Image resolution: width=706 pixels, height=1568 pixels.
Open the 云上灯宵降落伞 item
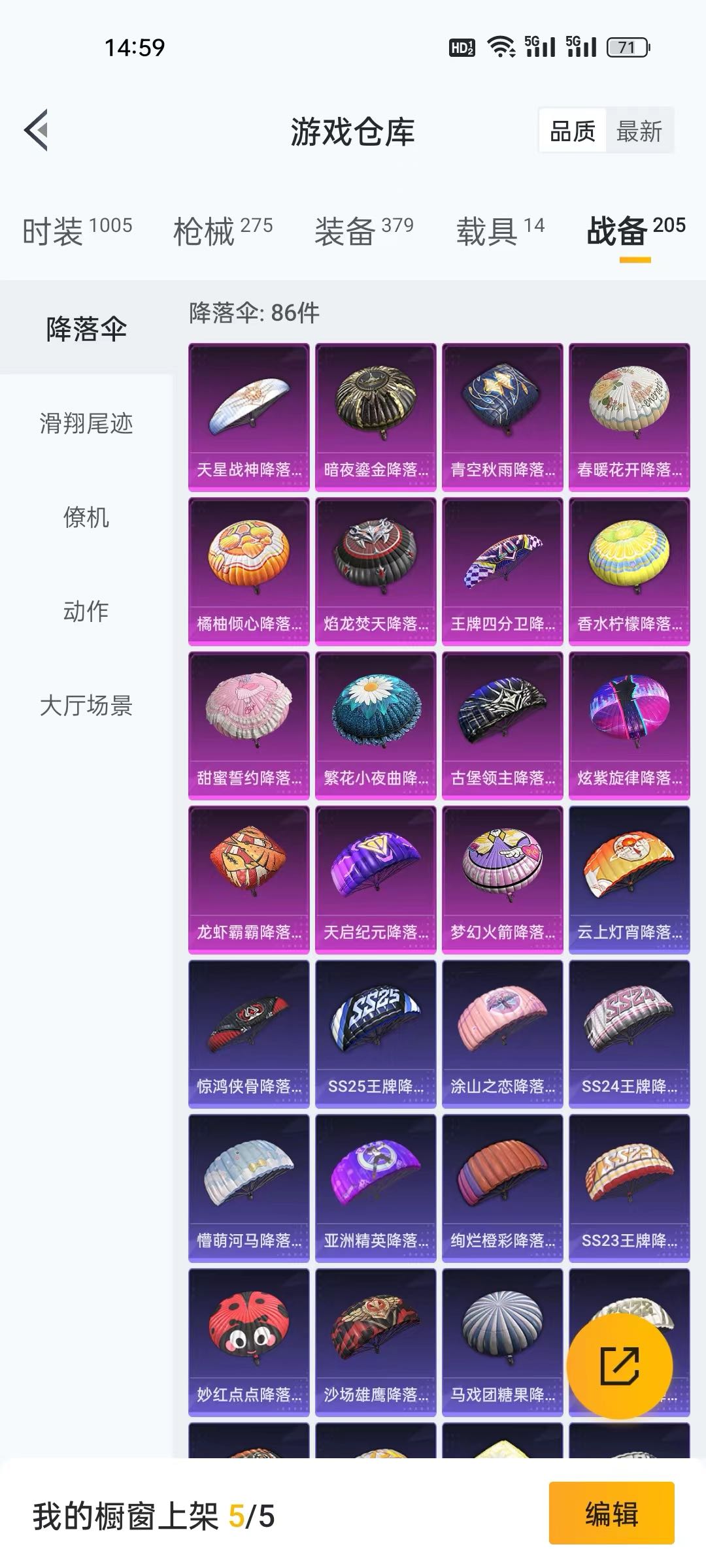click(x=629, y=879)
